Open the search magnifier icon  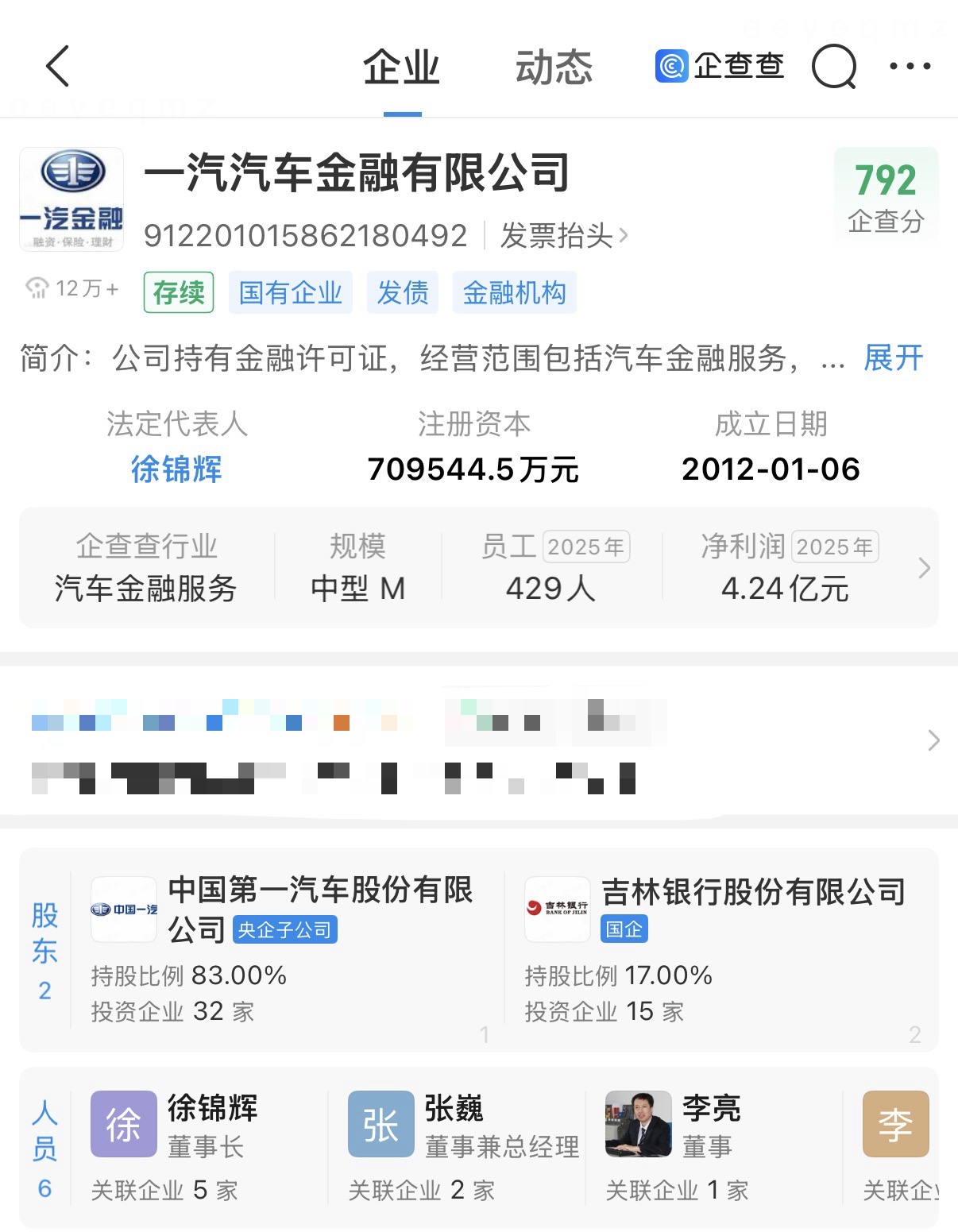[x=834, y=66]
